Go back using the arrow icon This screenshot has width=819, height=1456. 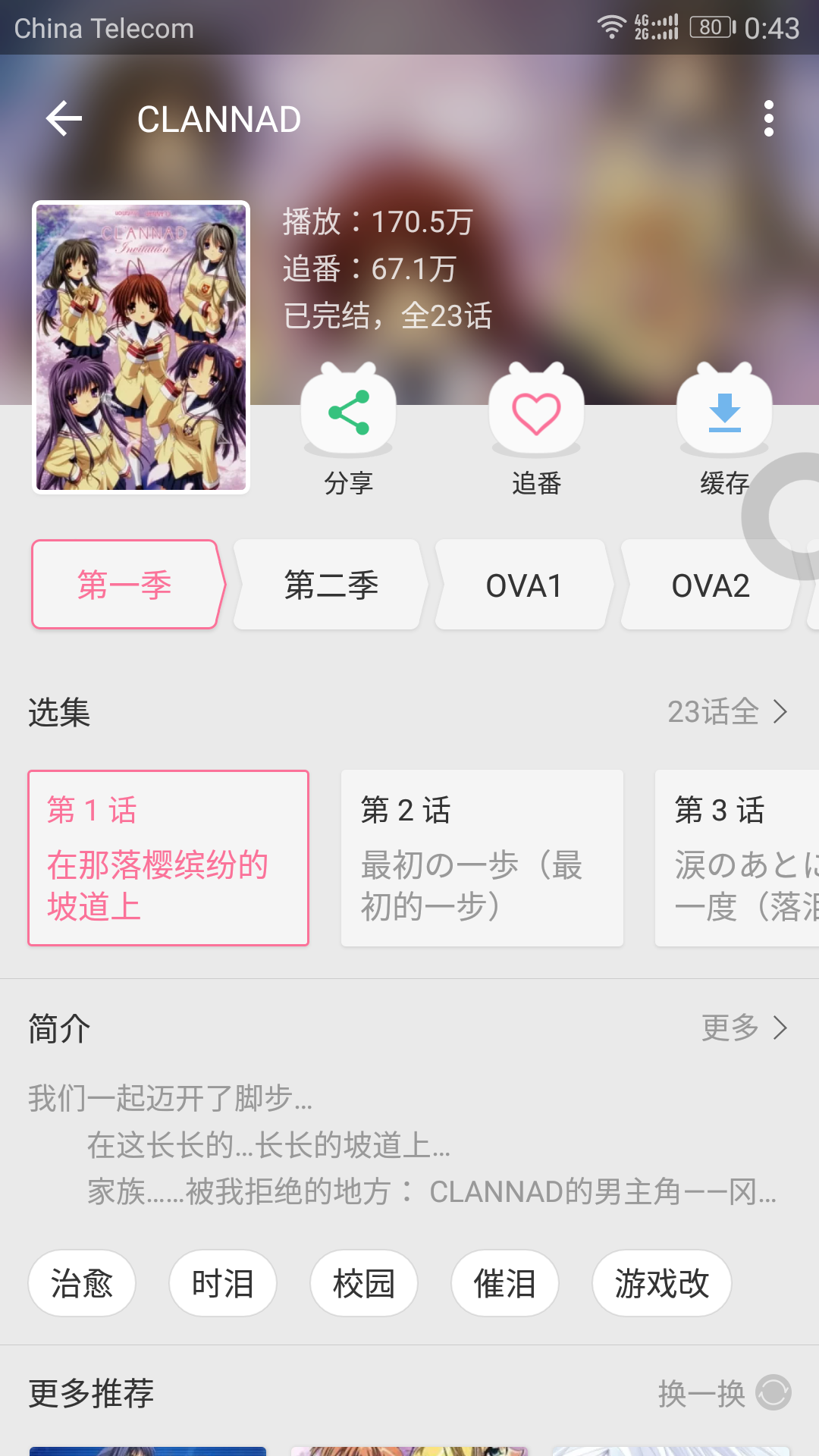click(x=64, y=119)
